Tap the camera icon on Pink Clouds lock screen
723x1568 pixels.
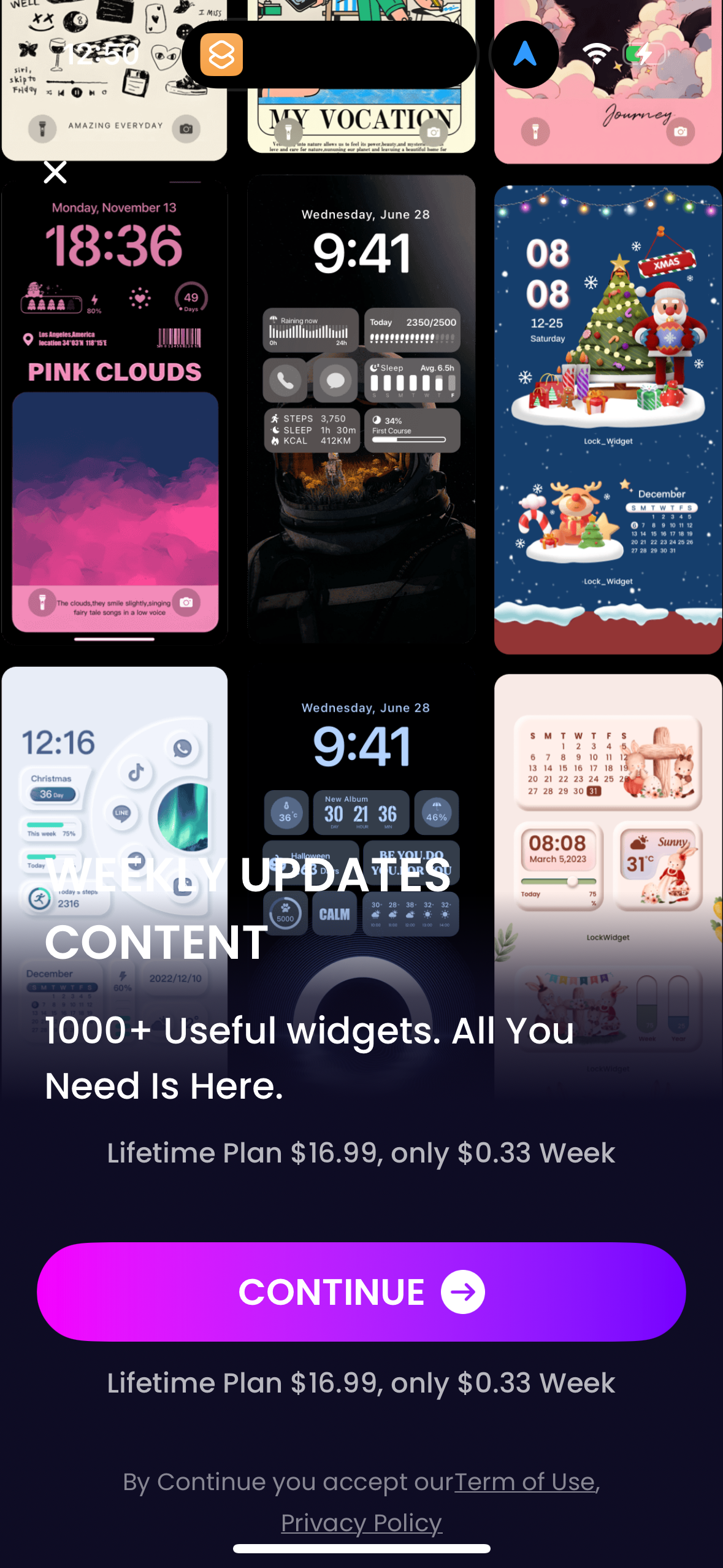187,603
